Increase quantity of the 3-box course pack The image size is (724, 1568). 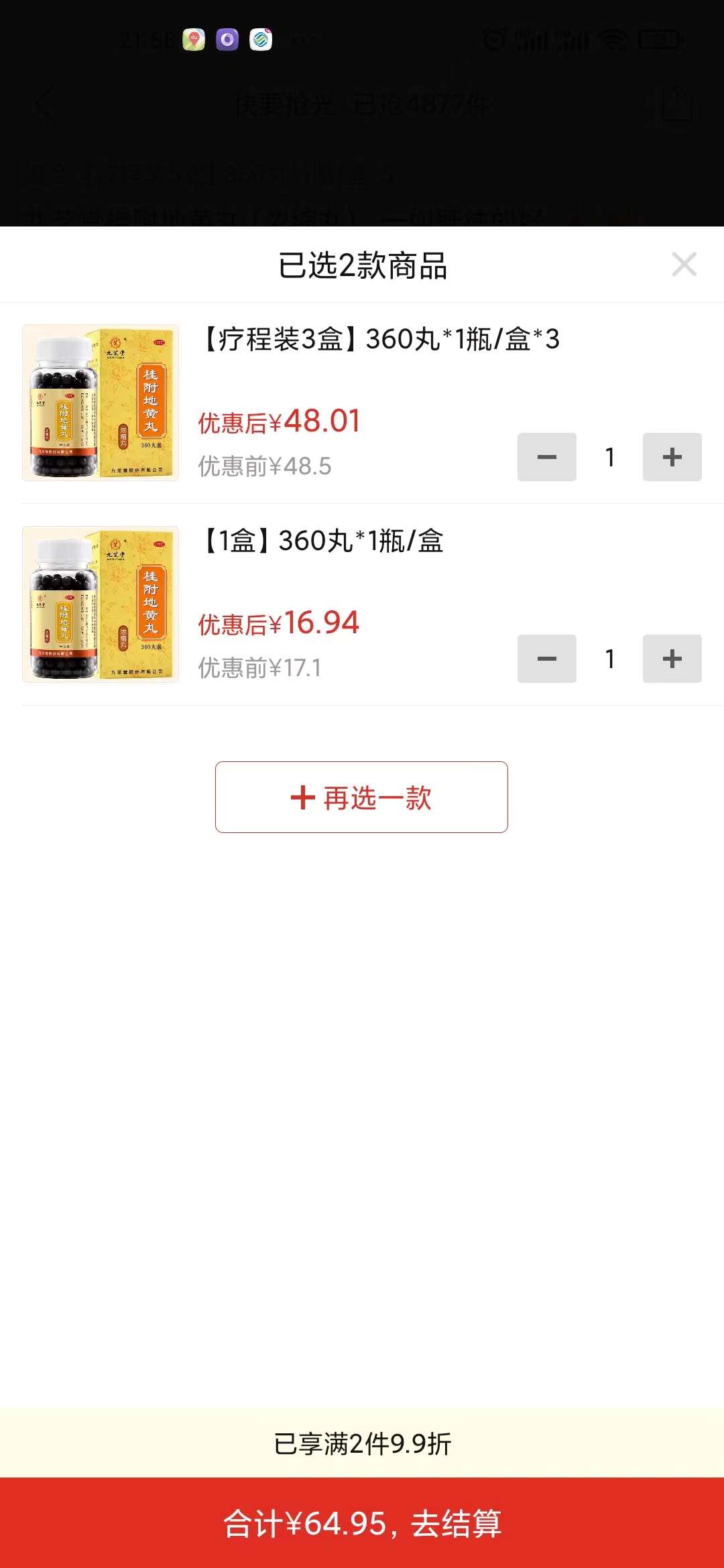coord(672,457)
